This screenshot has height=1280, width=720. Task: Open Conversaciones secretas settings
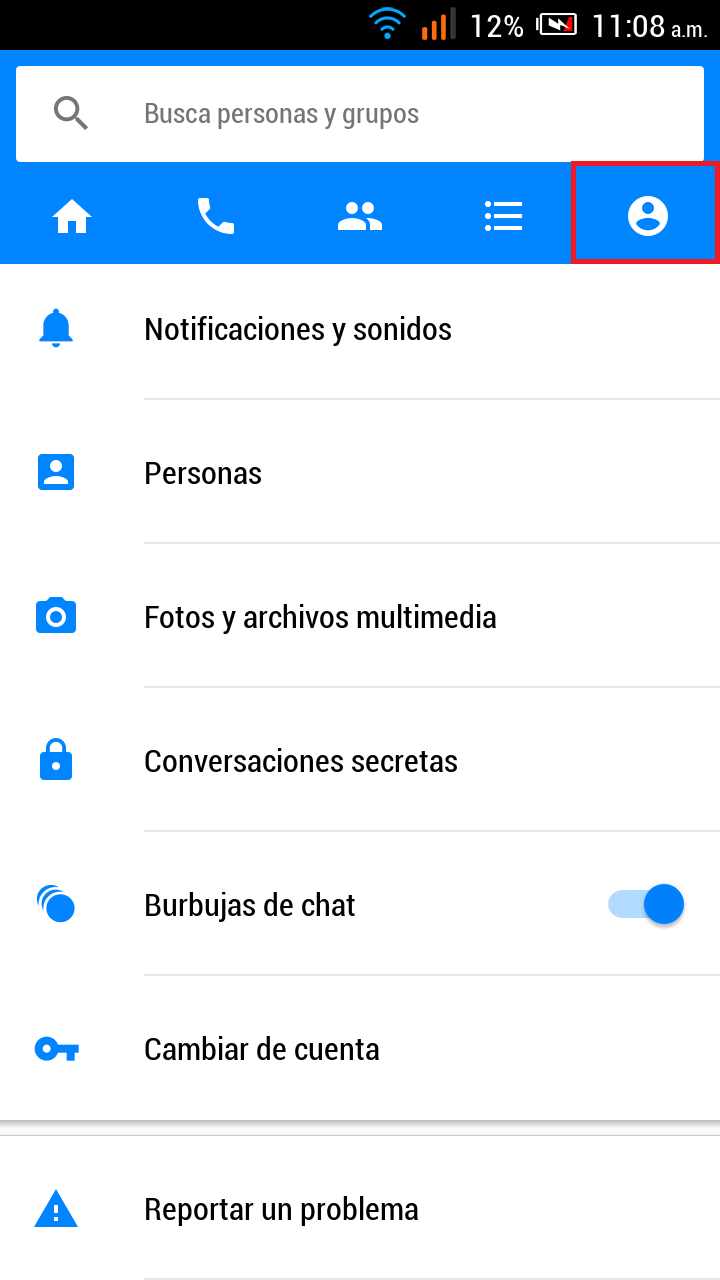tap(301, 761)
